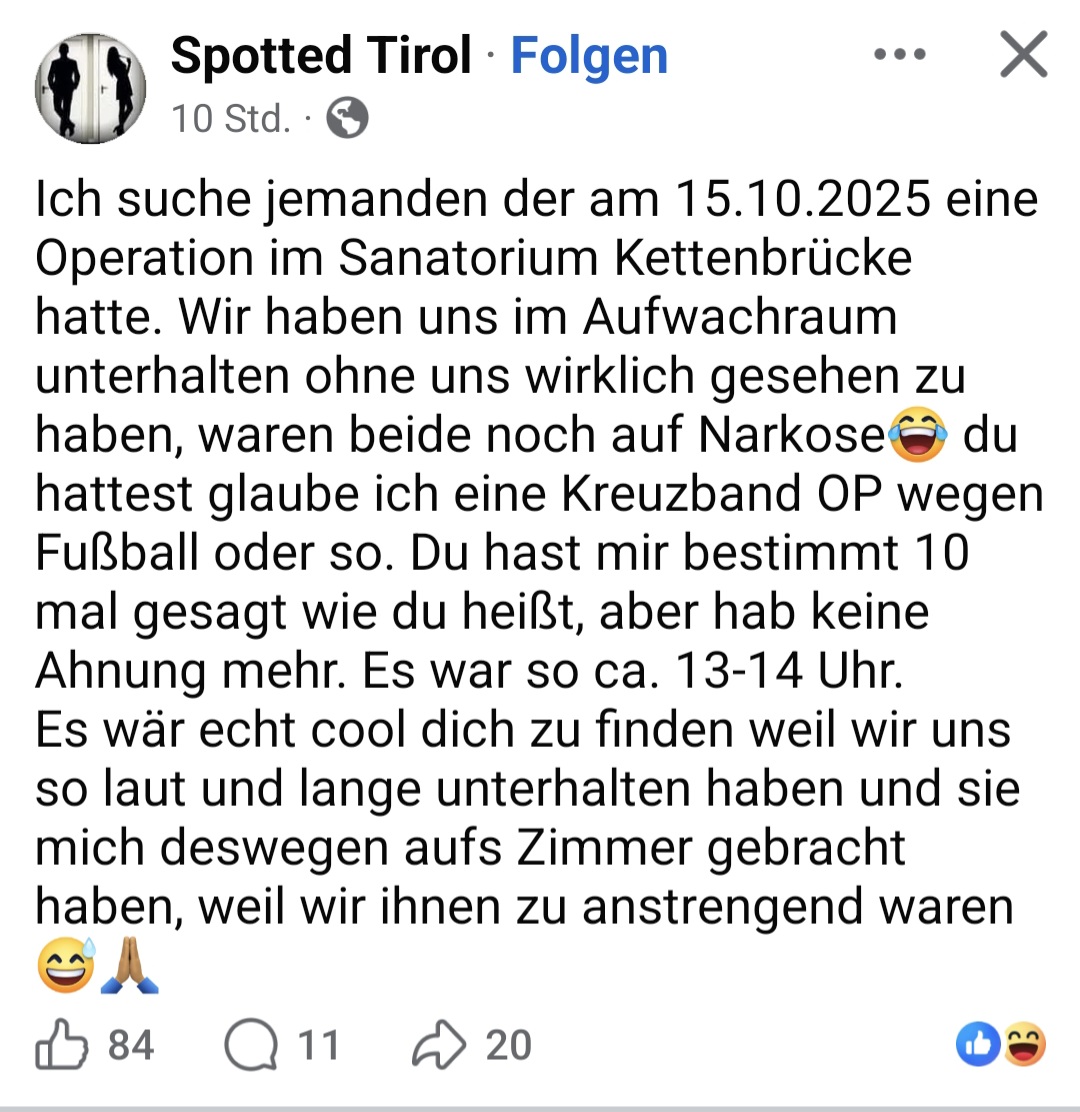Dismiss this post with the X
The height and width of the screenshot is (1112, 1080).
coord(1023,54)
